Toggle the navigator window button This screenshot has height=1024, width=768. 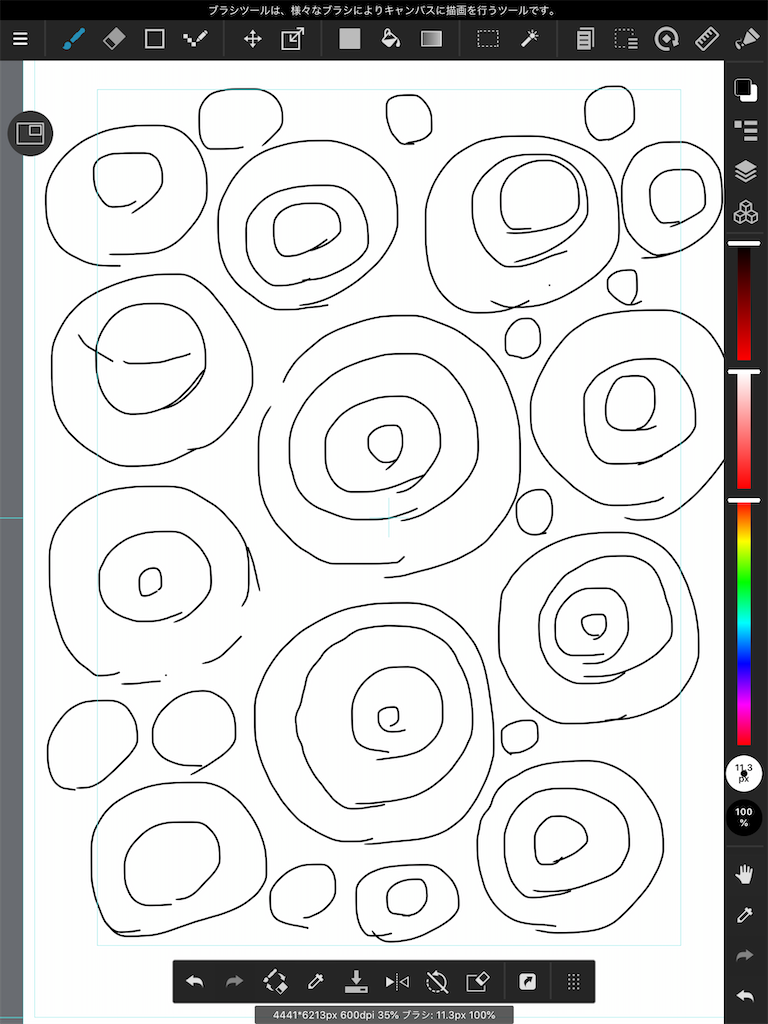(30, 133)
